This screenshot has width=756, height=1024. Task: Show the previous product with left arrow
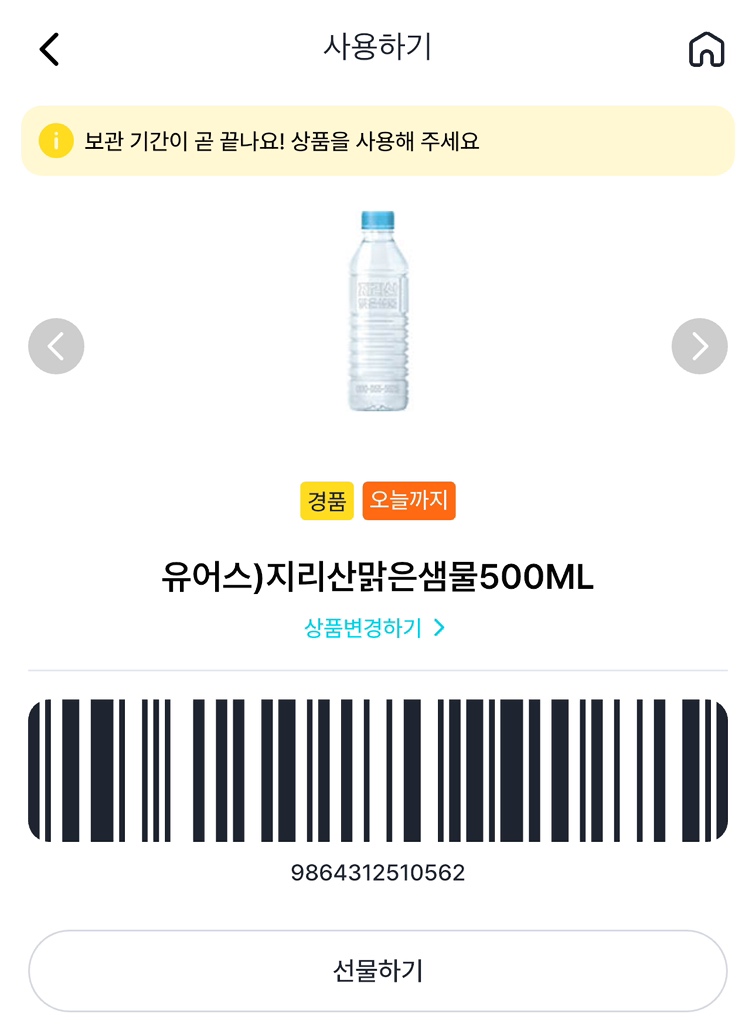56,346
